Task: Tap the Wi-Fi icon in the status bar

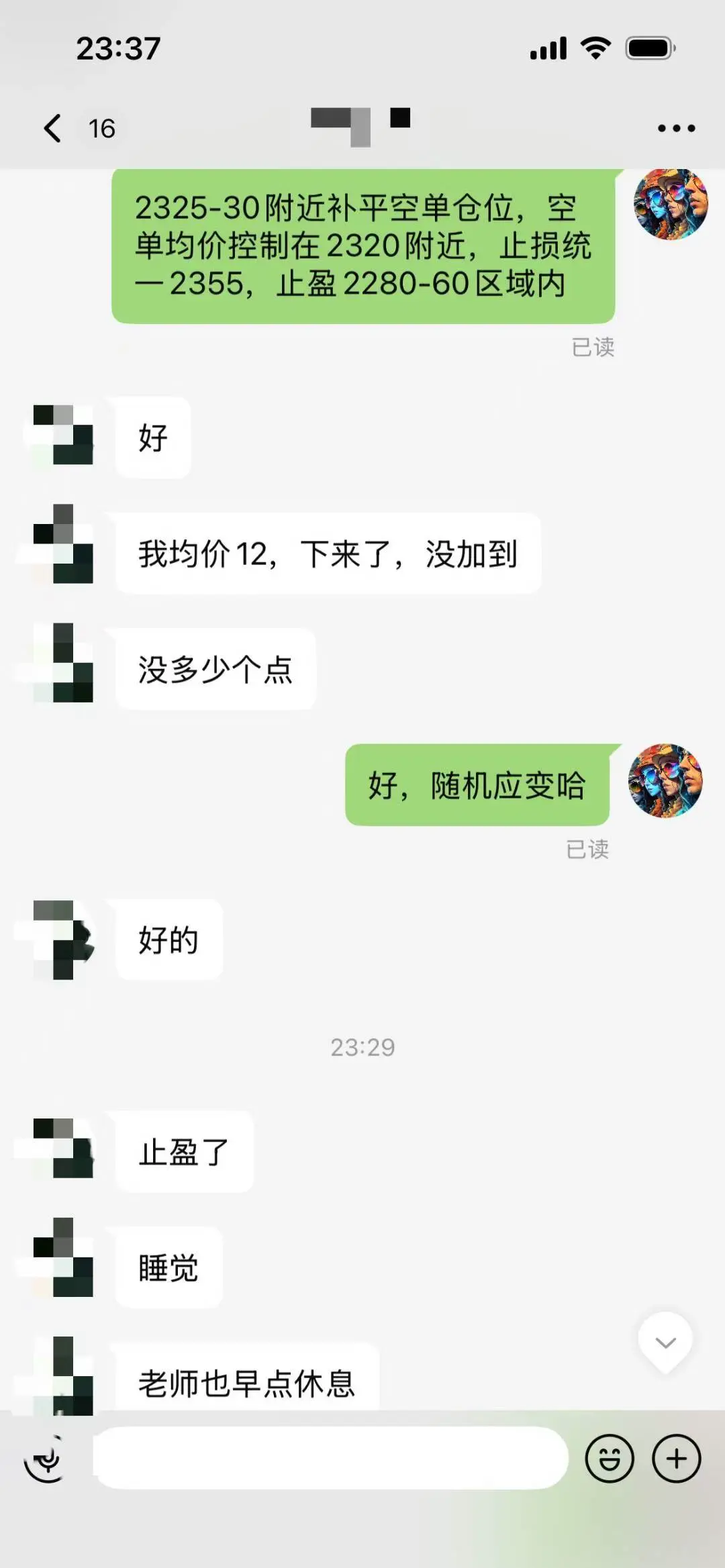Action: pos(593,48)
